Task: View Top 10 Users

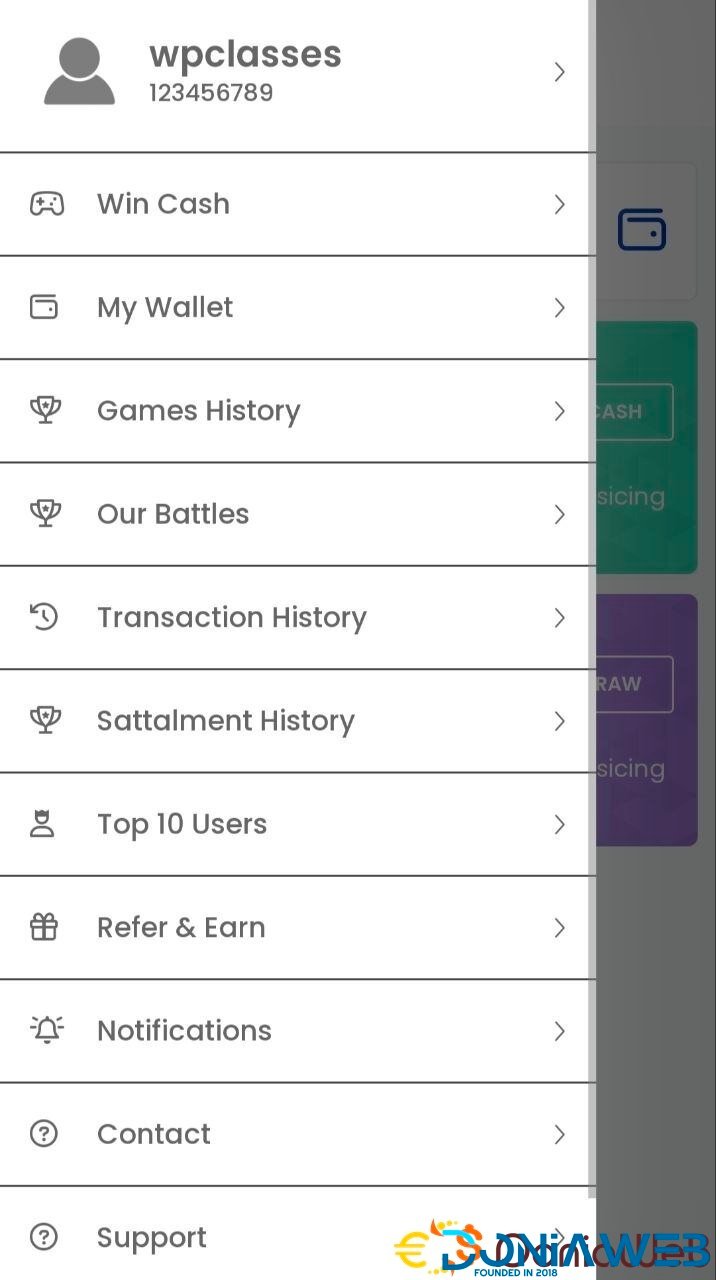Action: pos(182,824)
